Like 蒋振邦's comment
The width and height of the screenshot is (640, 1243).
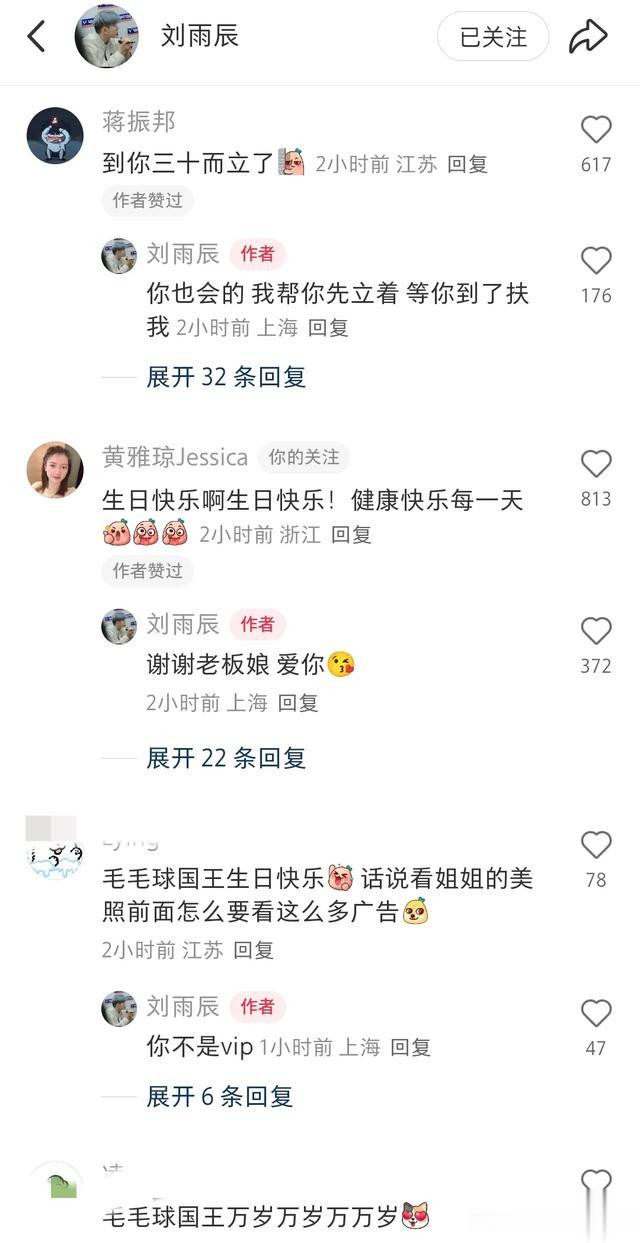pyautogui.click(x=596, y=129)
